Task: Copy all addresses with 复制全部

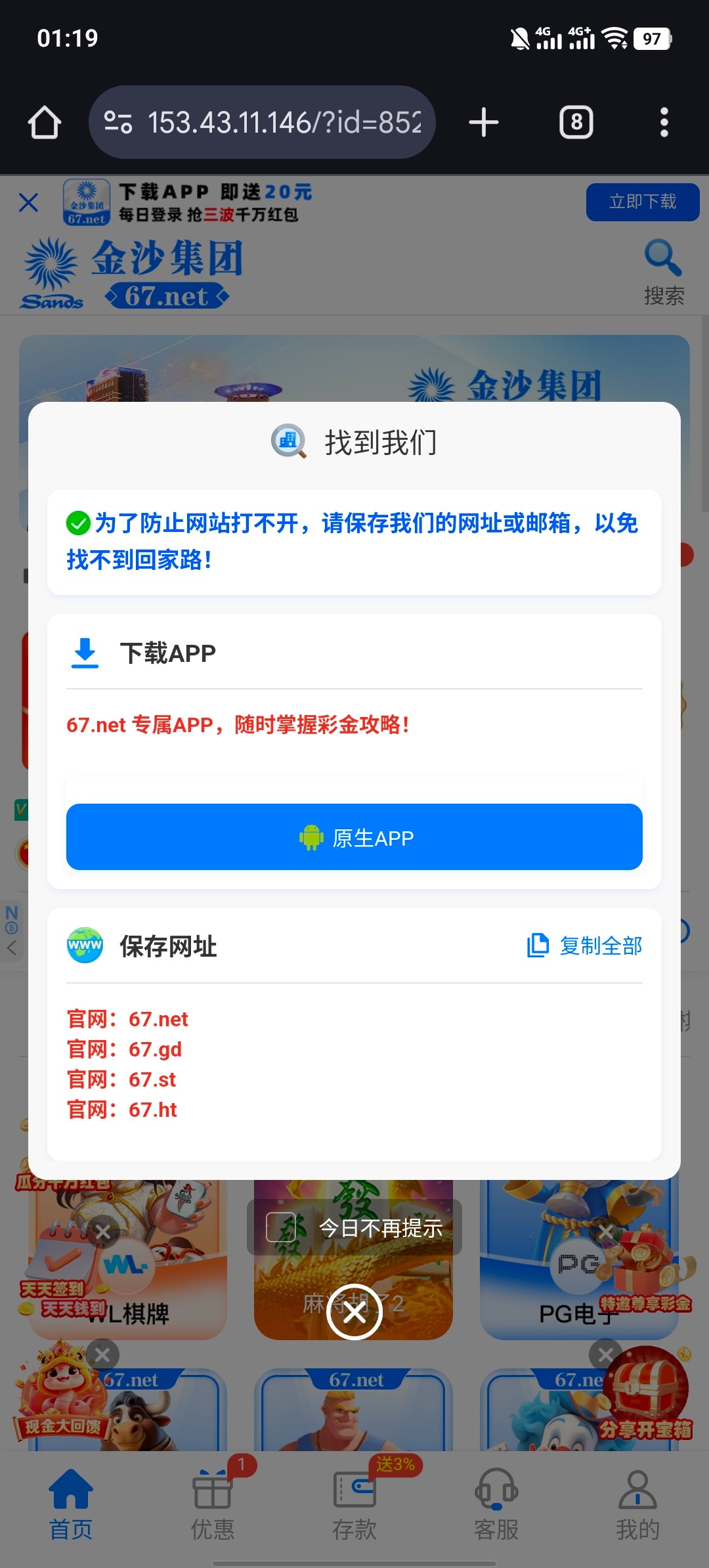Action: [585, 946]
